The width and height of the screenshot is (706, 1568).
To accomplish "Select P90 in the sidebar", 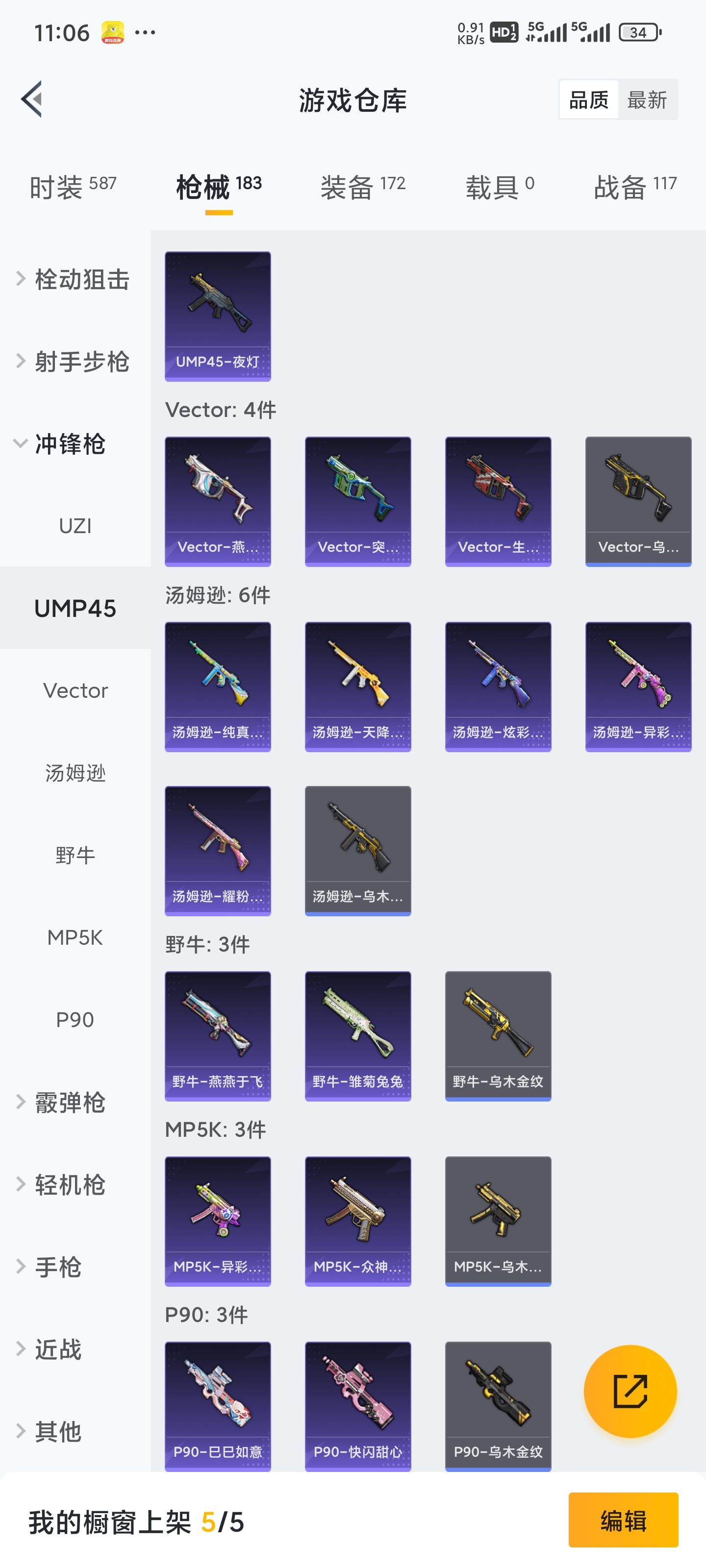I will (x=75, y=1020).
